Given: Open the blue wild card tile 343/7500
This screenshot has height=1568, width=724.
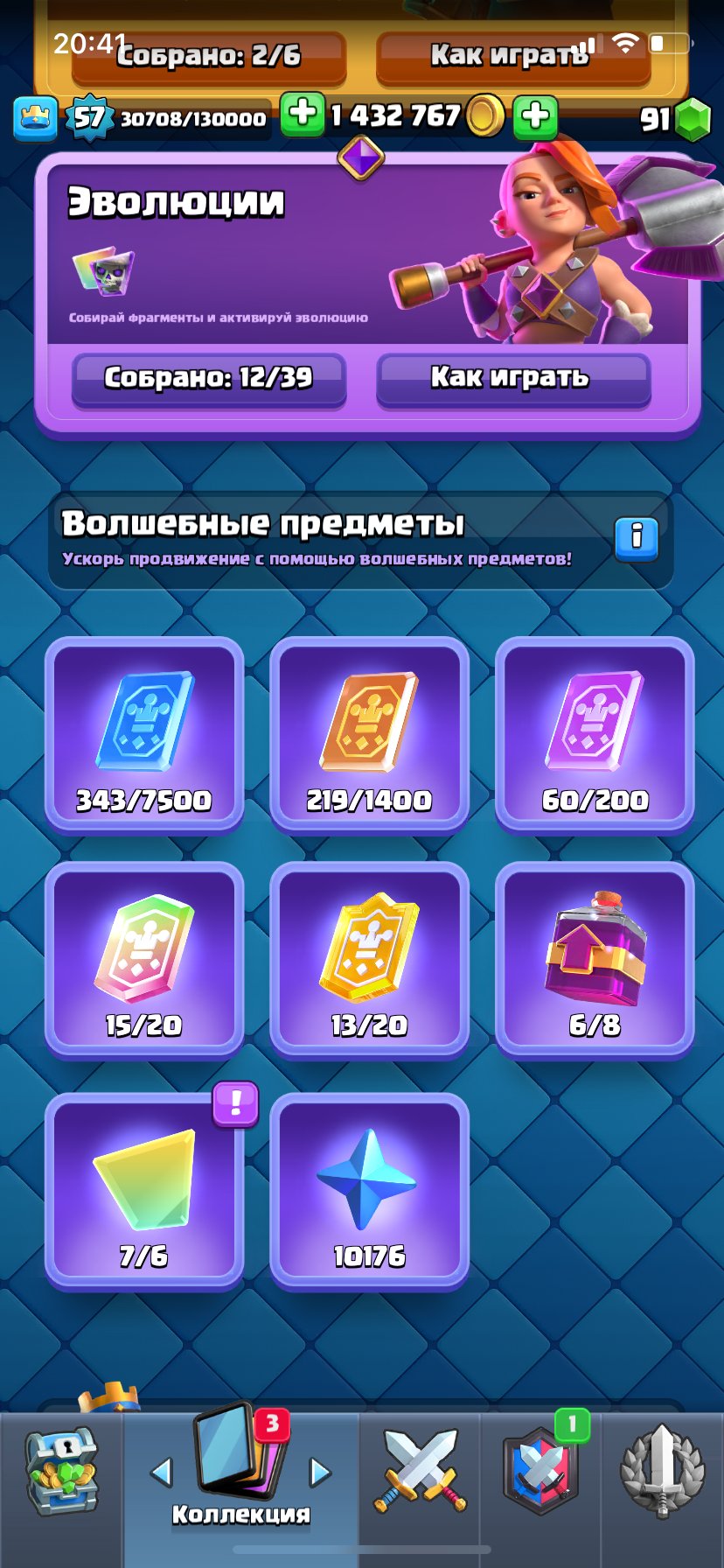Looking at the screenshot, I should click(x=144, y=733).
